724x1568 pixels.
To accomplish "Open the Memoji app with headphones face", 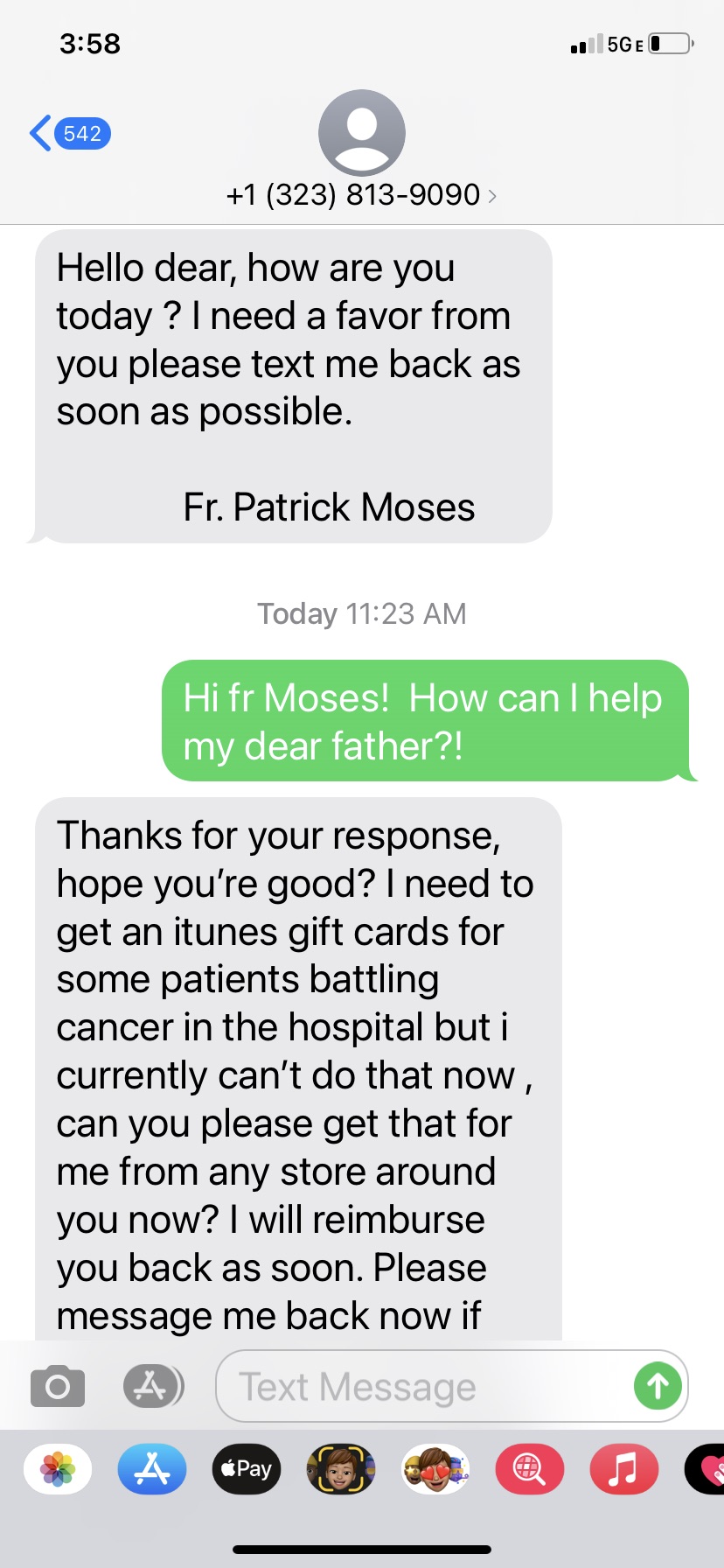I will [x=341, y=1469].
